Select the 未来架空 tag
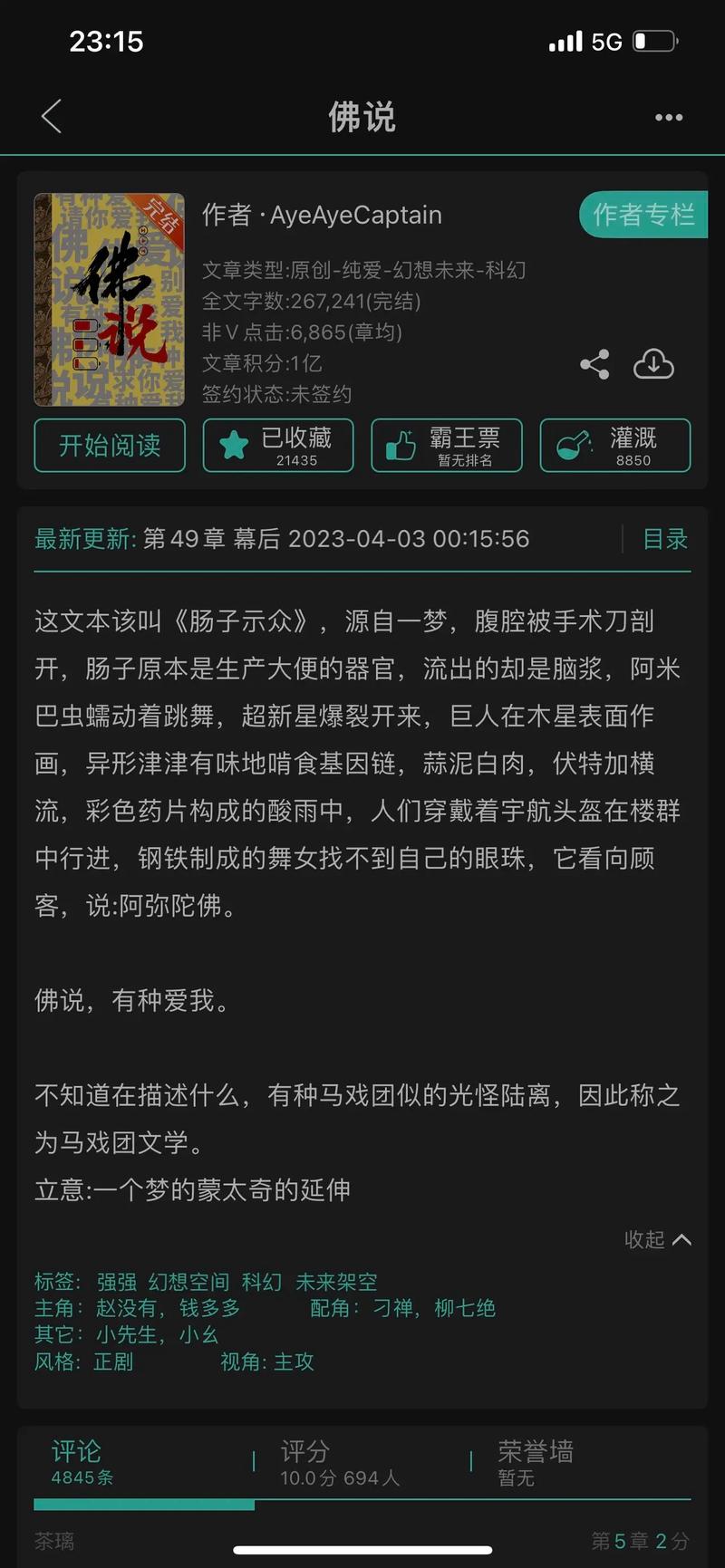Screen dimensions: 725x1568 [336, 1282]
